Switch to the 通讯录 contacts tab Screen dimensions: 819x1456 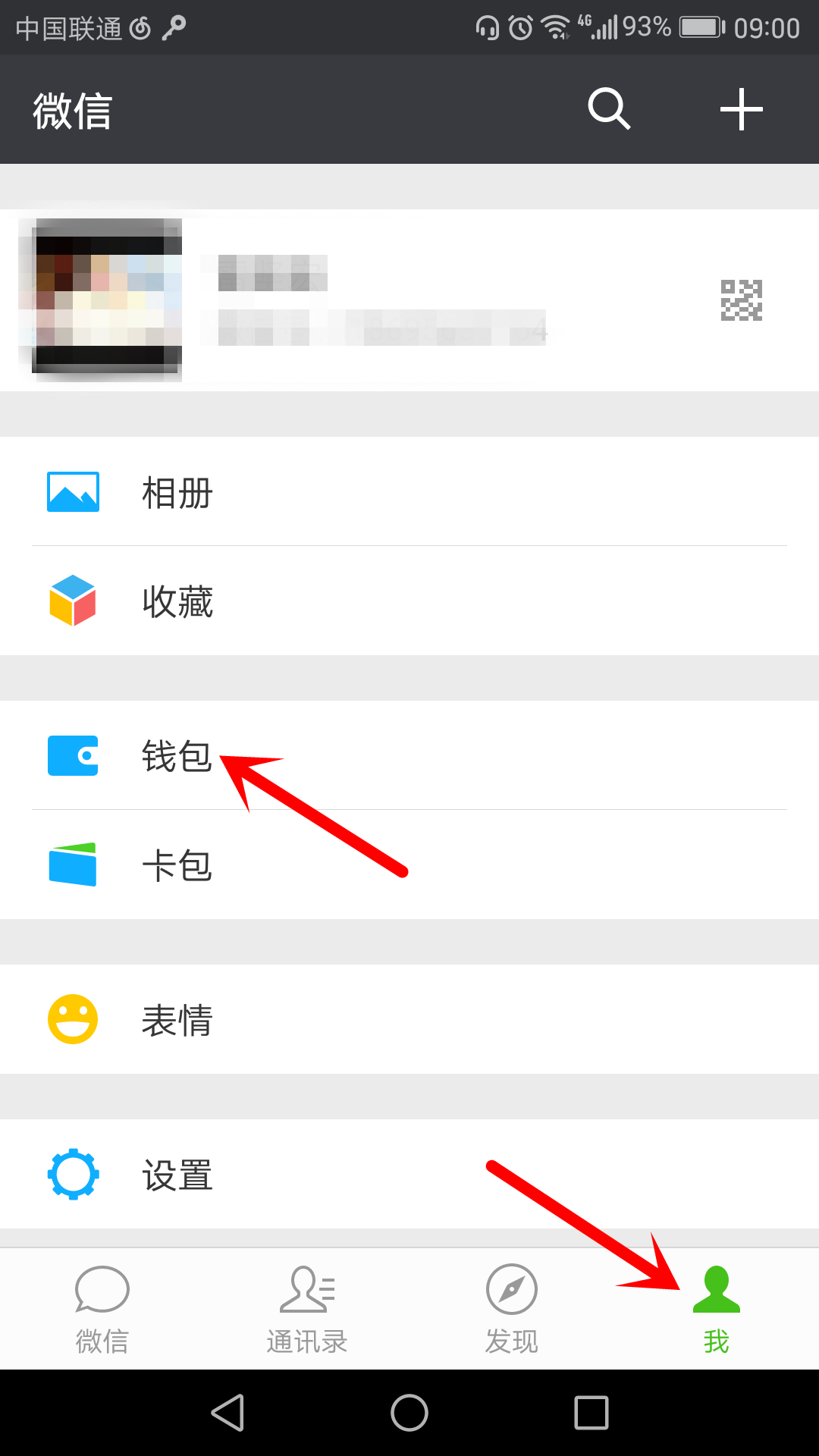[x=307, y=1309]
